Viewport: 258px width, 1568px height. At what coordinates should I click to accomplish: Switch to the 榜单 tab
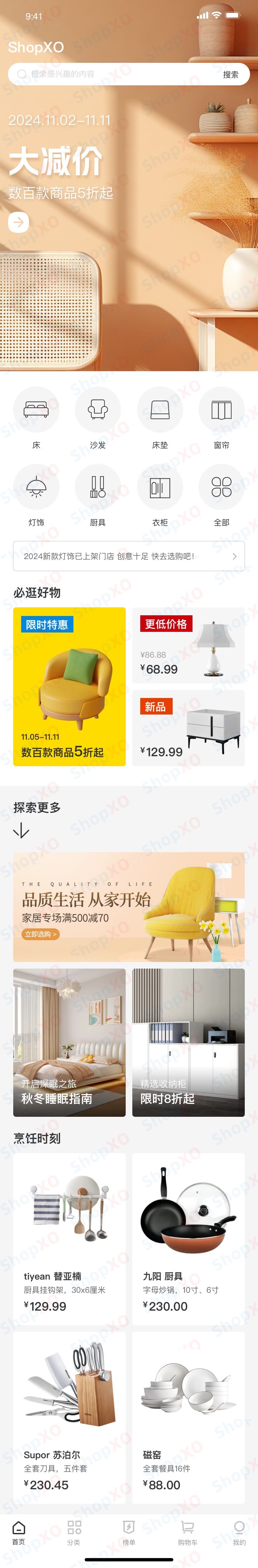(129, 1532)
